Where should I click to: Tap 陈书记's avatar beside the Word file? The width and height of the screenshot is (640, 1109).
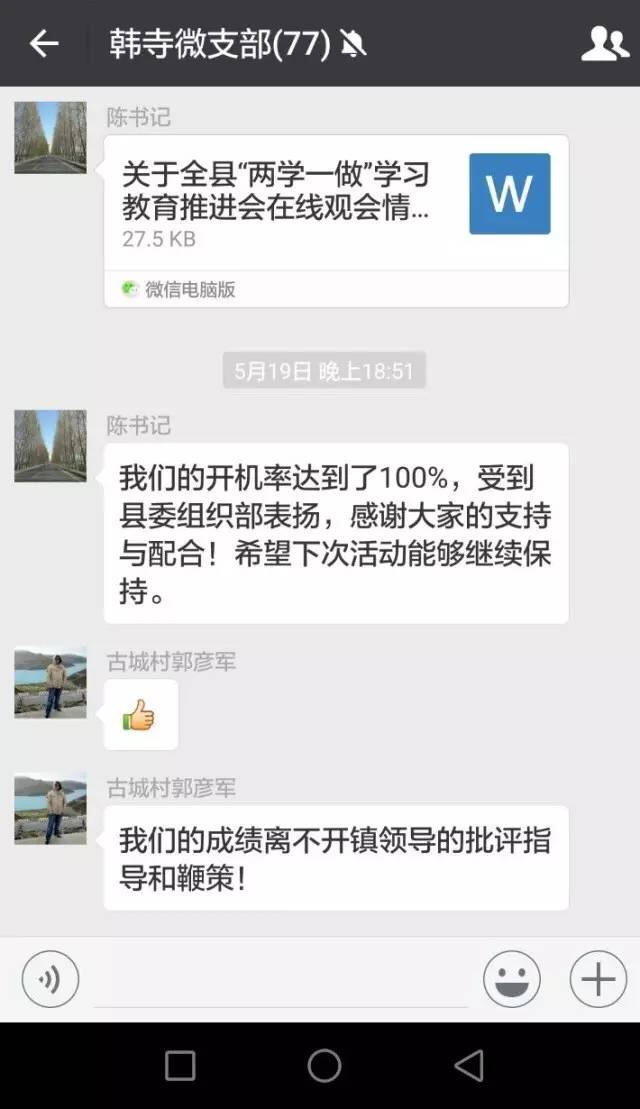pos(50,137)
